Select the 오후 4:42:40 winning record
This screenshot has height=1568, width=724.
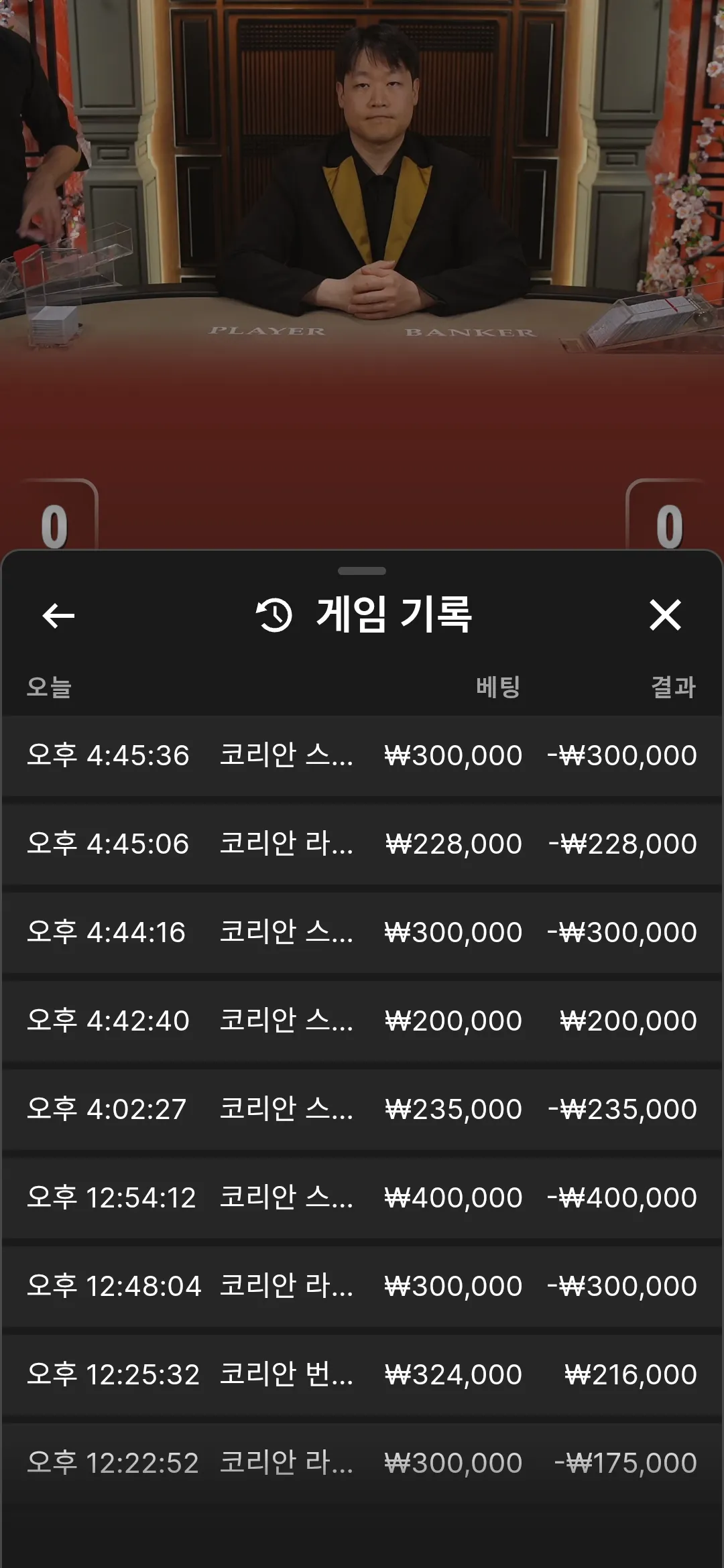362,1021
